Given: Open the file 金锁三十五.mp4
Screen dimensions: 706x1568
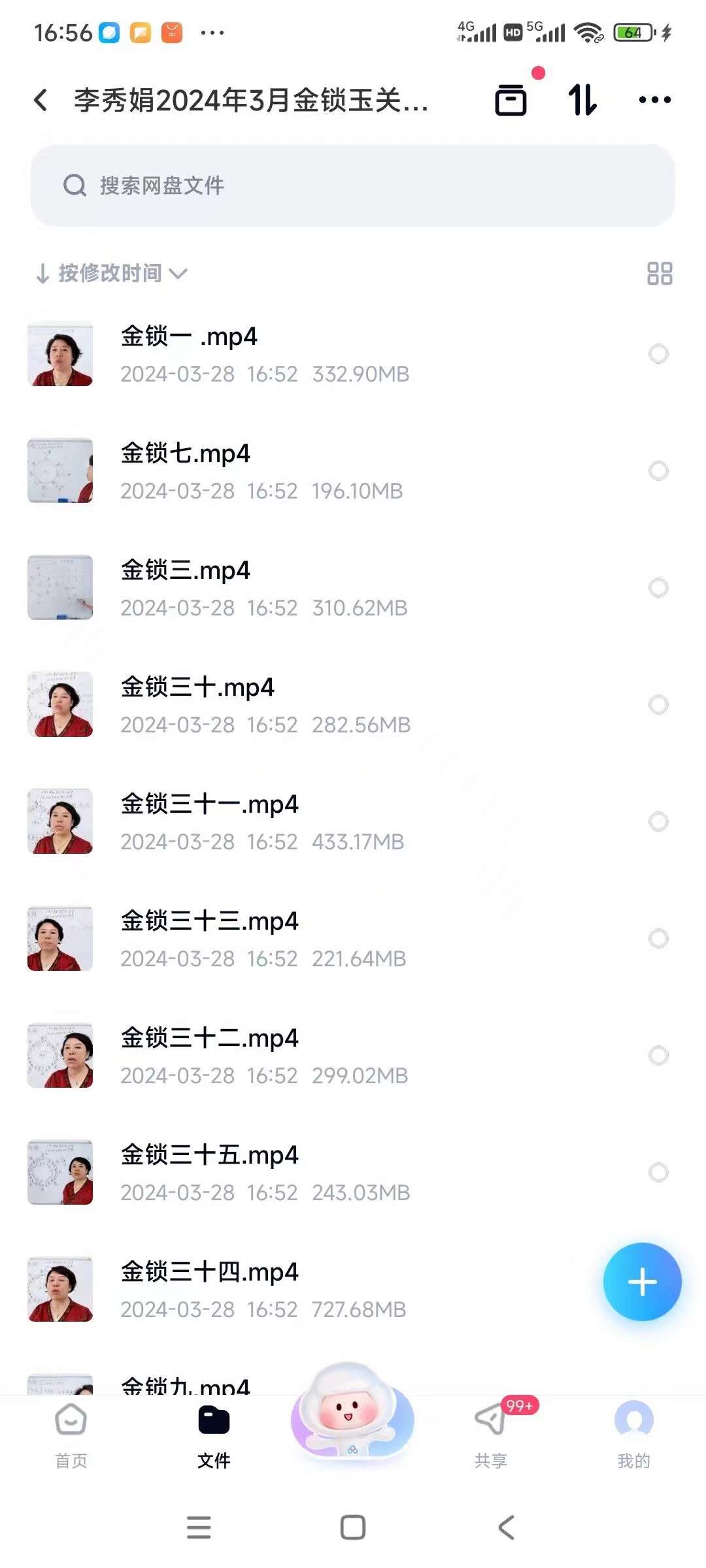Looking at the screenshot, I should [x=209, y=1156].
